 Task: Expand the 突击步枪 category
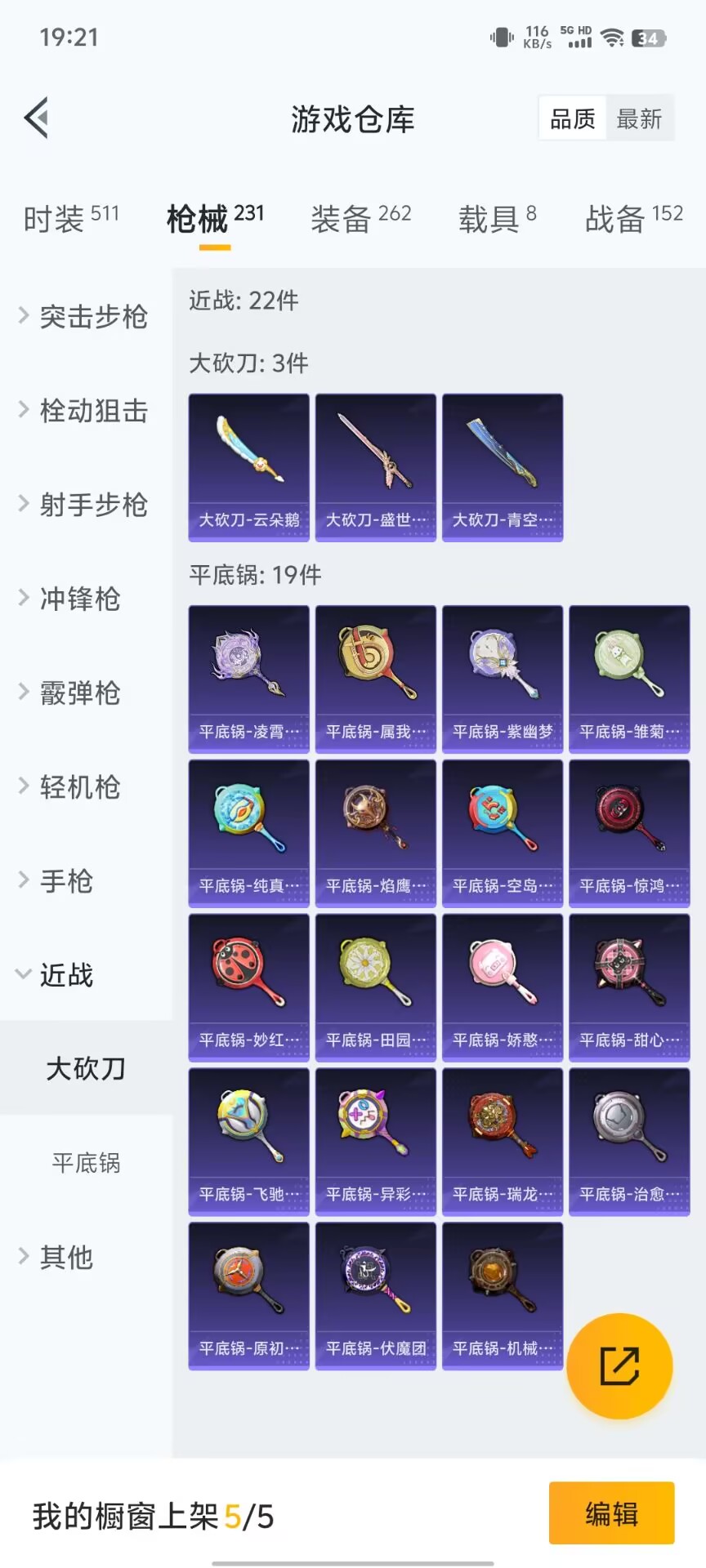click(x=85, y=316)
